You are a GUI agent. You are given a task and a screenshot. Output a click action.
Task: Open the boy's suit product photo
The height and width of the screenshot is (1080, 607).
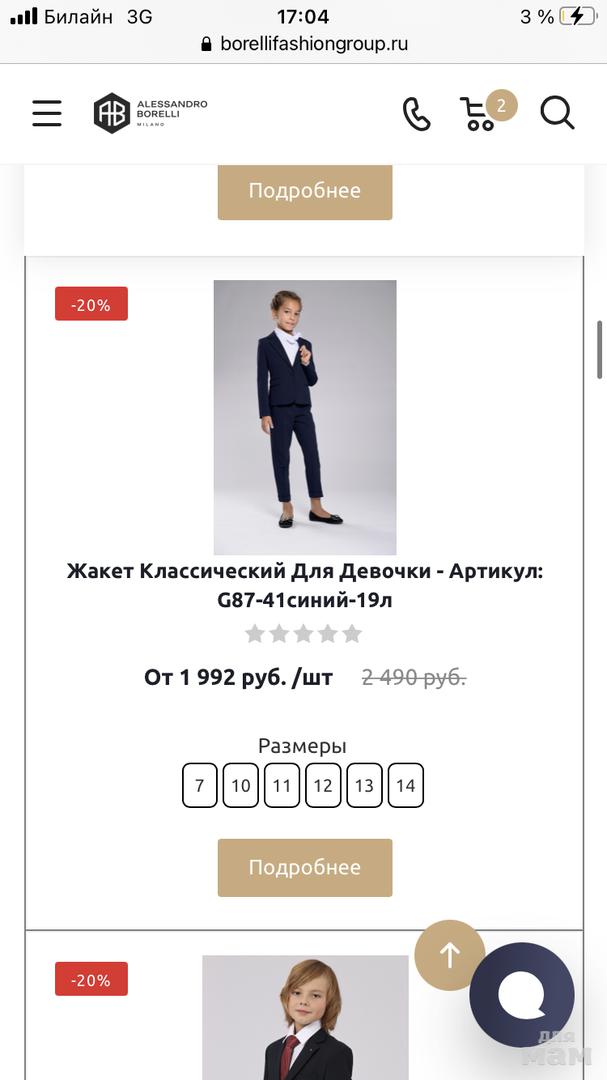click(x=305, y=1017)
